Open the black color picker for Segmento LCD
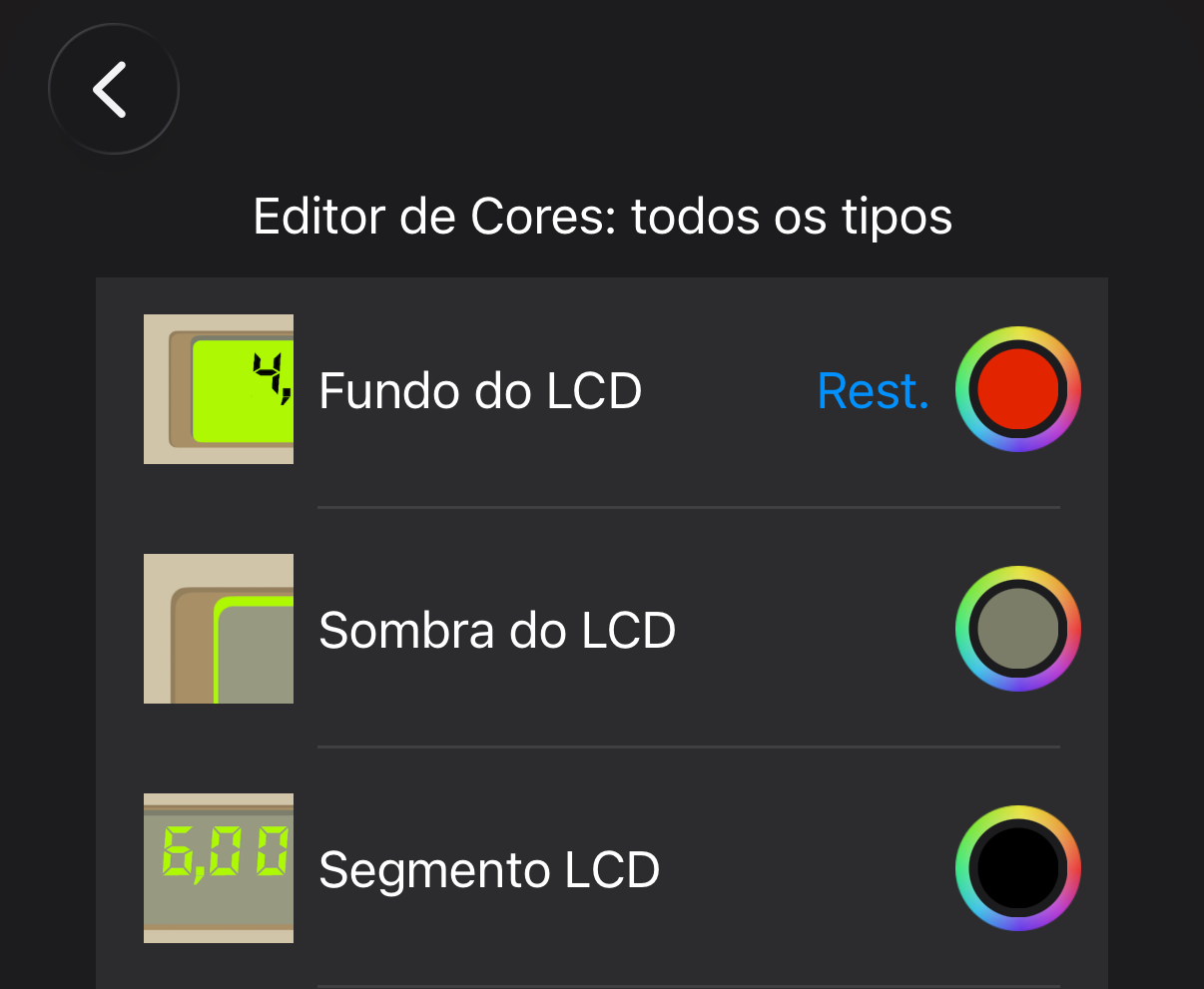Viewport: 1204px width, 989px height. pyautogui.click(x=1017, y=868)
